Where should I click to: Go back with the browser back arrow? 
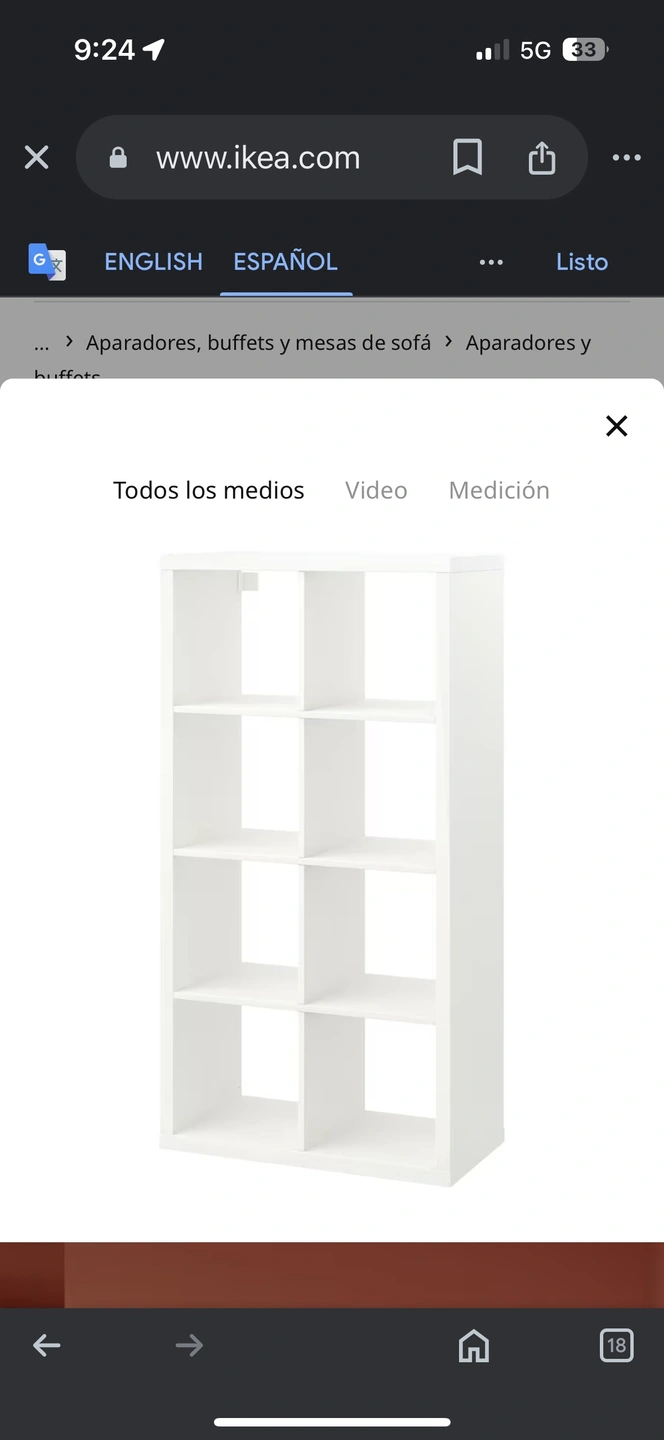click(47, 1346)
